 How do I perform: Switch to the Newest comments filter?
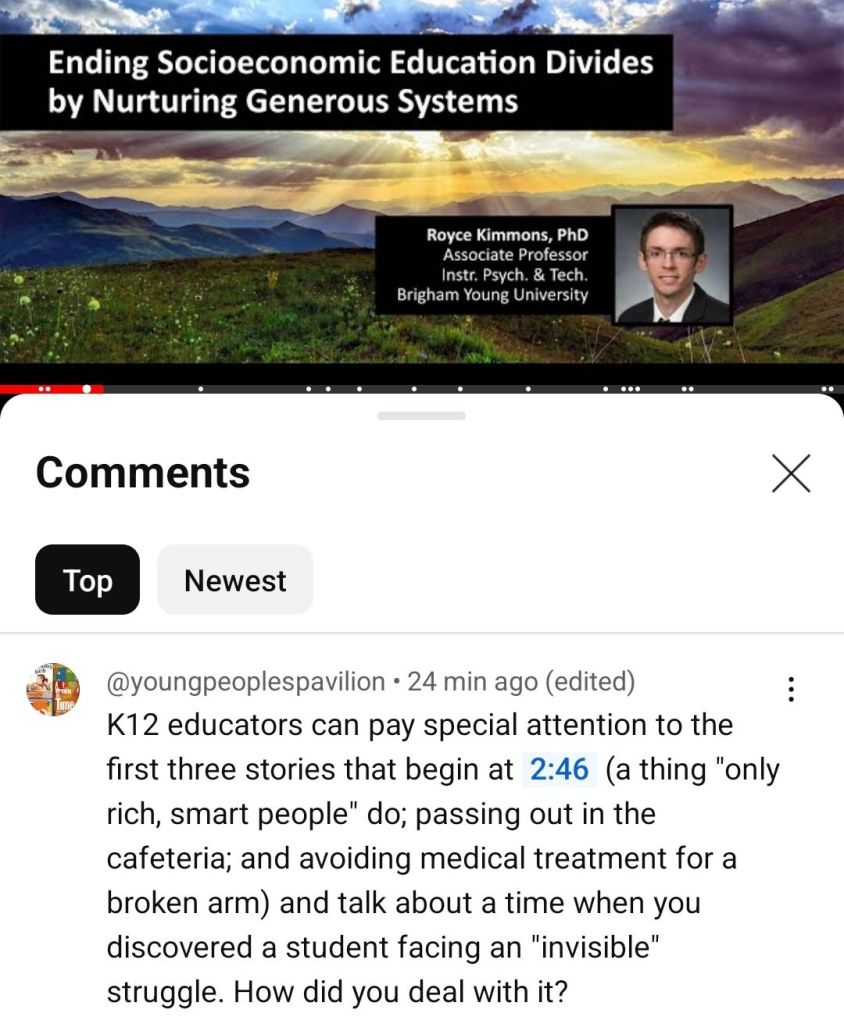click(x=235, y=580)
